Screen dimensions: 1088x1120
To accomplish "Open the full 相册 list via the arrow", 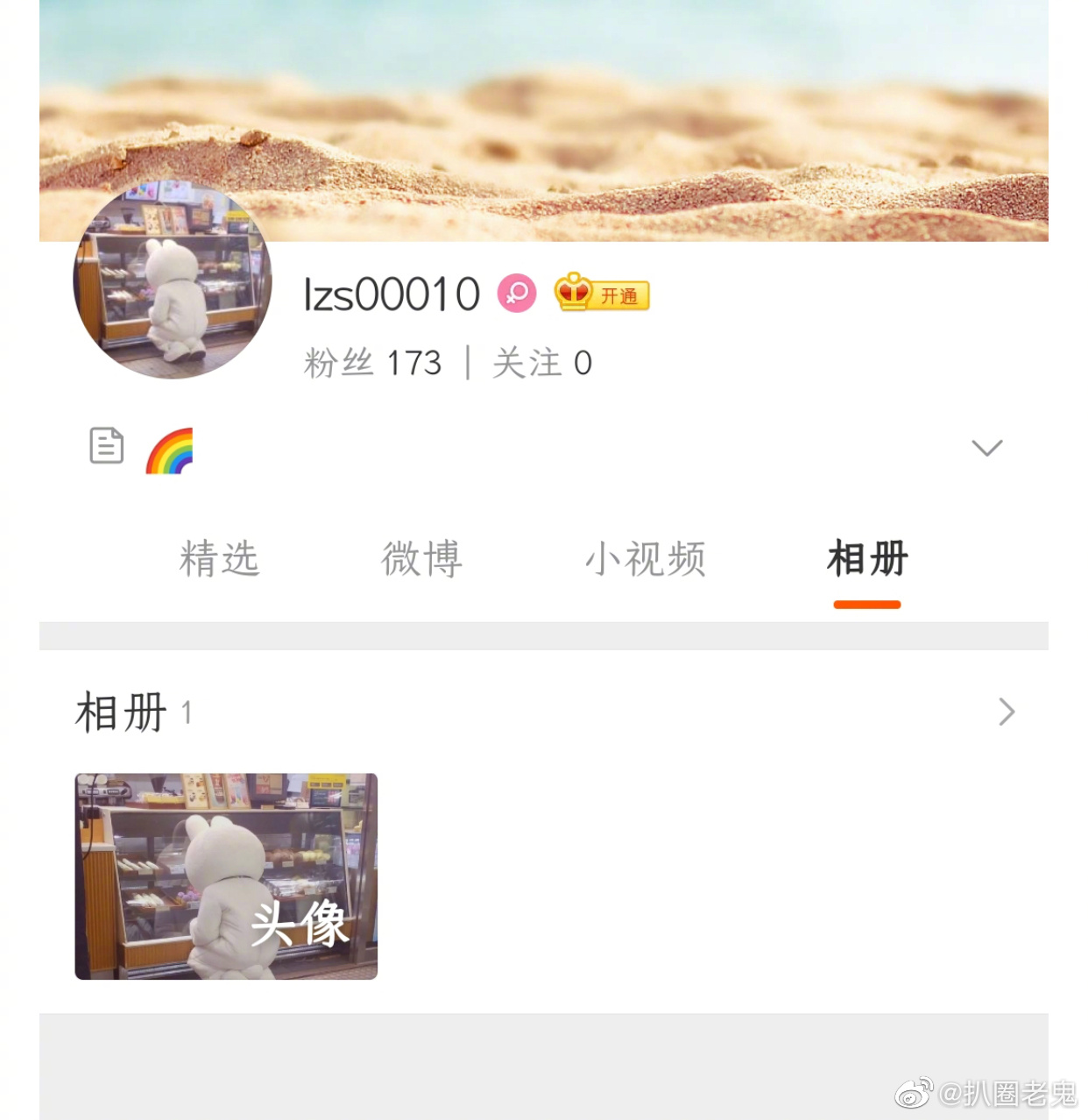I will (x=1006, y=712).
